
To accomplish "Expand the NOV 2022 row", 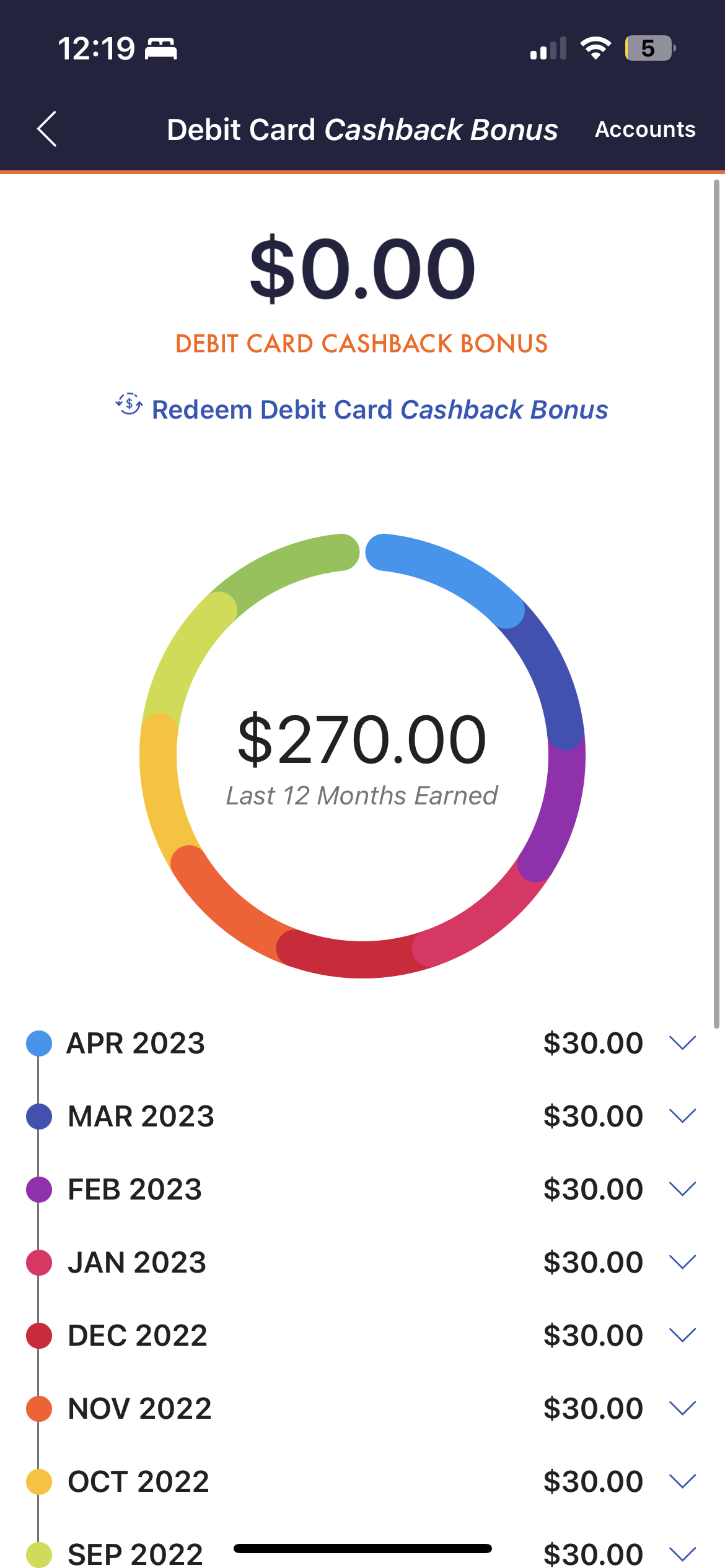I will [682, 1409].
